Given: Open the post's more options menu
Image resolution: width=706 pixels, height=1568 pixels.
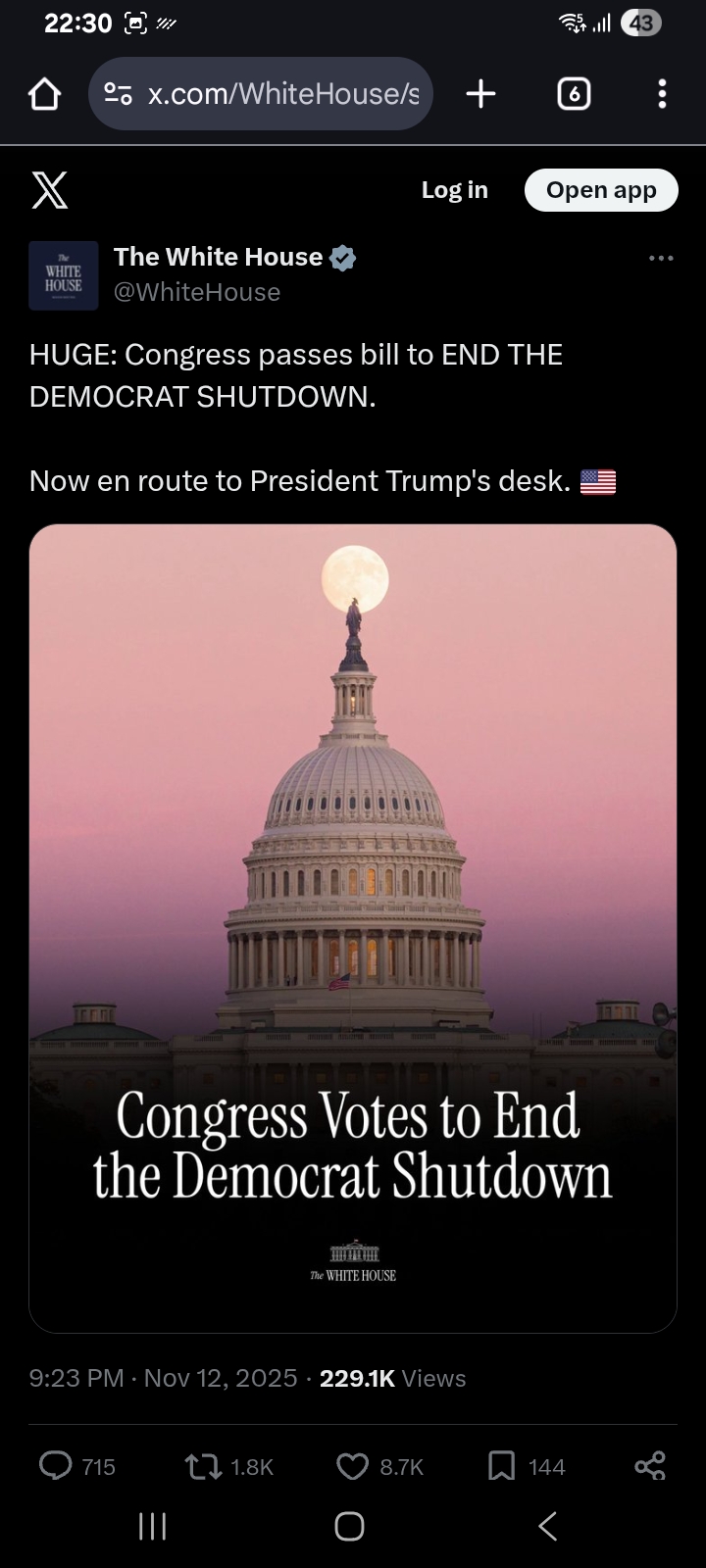Looking at the screenshot, I should pos(661,259).
